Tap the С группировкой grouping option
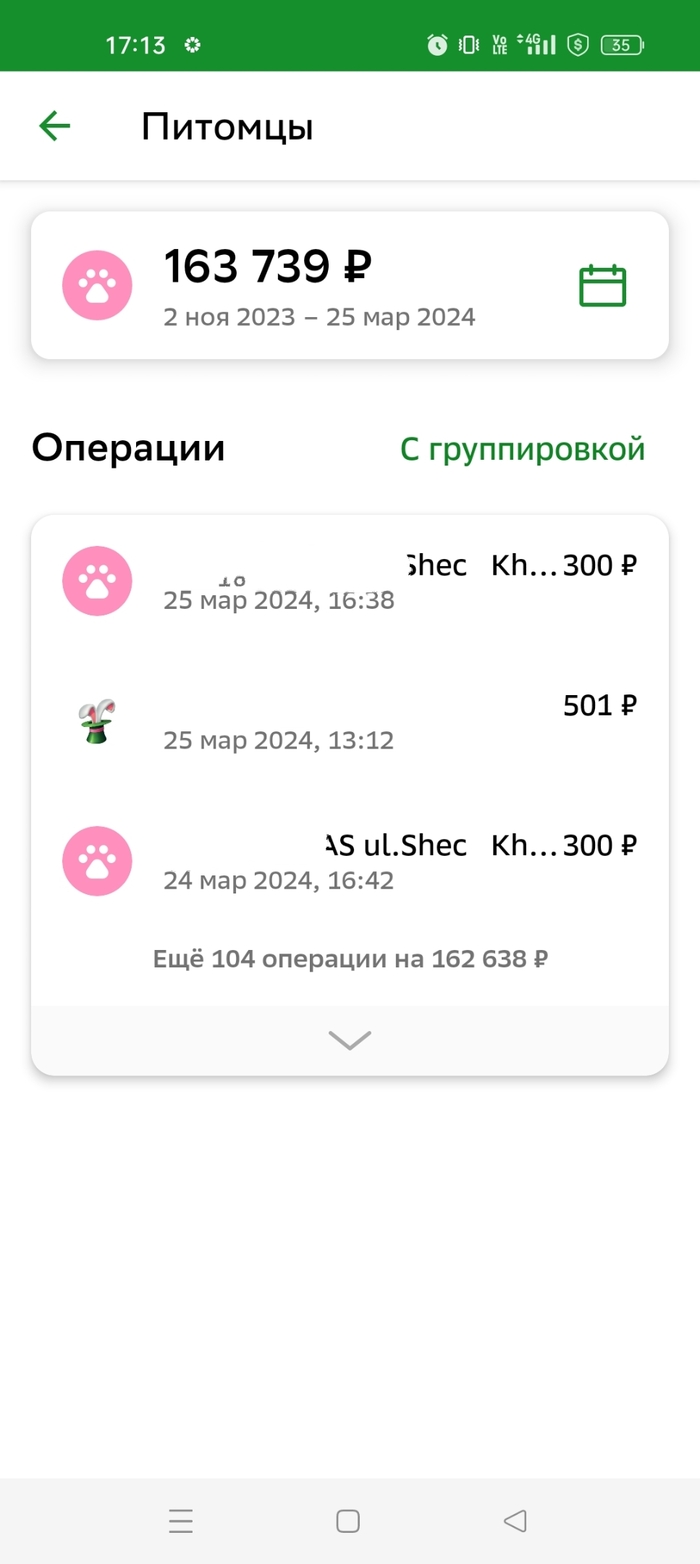The image size is (700, 1564). (522, 450)
